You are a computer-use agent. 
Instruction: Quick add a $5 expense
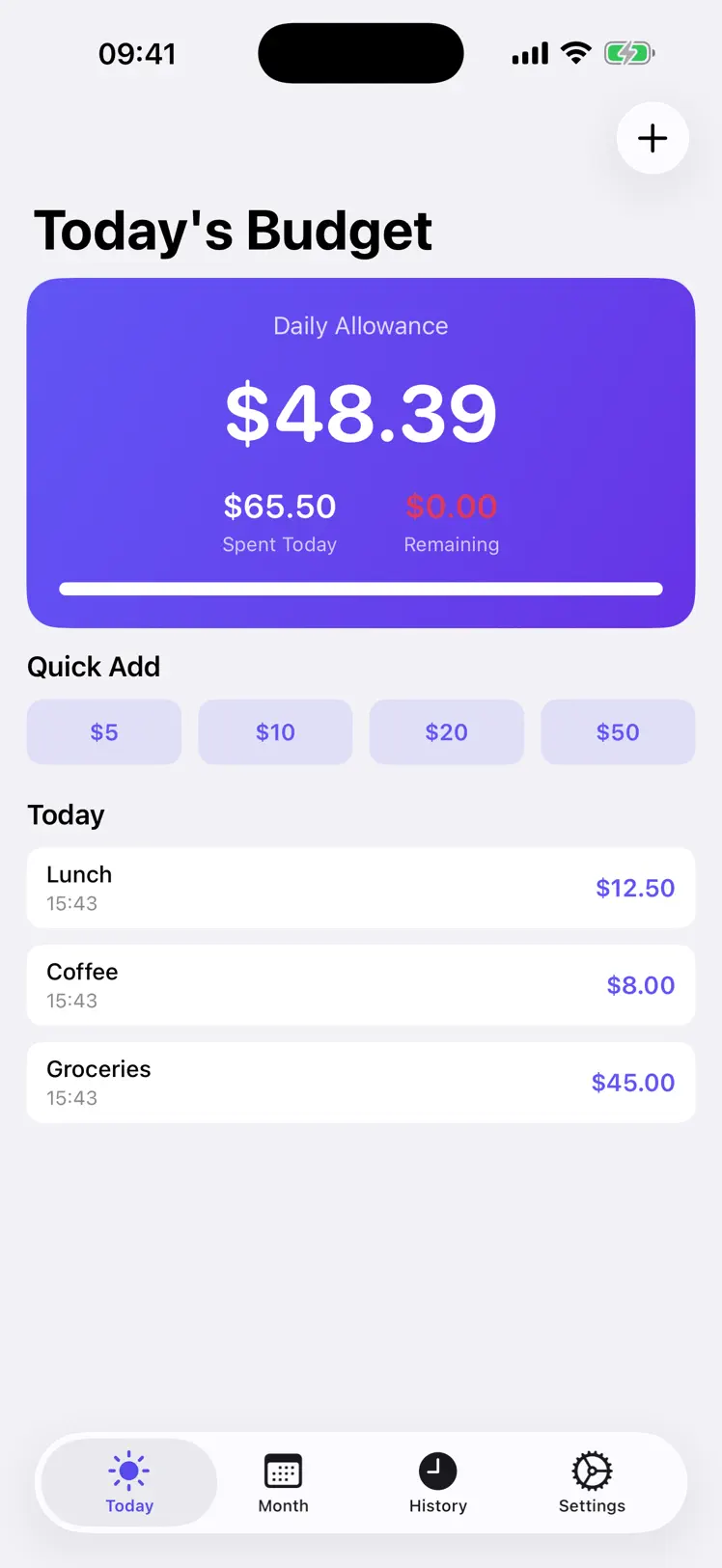click(x=103, y=731)
